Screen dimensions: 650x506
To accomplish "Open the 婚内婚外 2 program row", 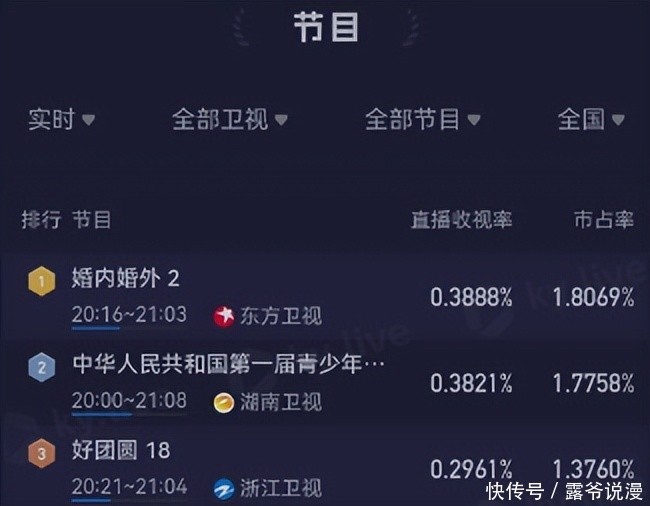I will (x=325, y=297).
